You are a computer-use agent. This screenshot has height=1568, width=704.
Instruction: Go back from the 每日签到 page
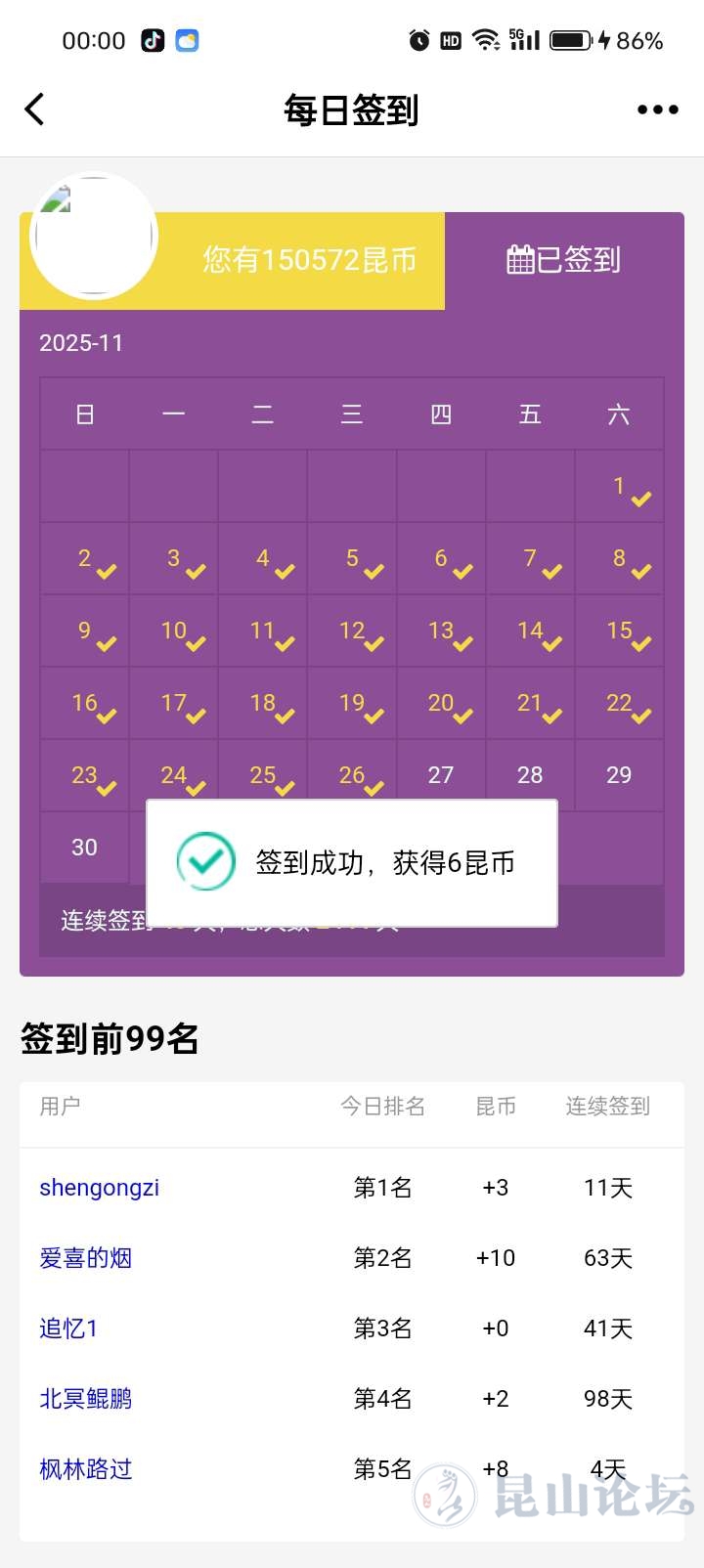[x=35, y=109]
